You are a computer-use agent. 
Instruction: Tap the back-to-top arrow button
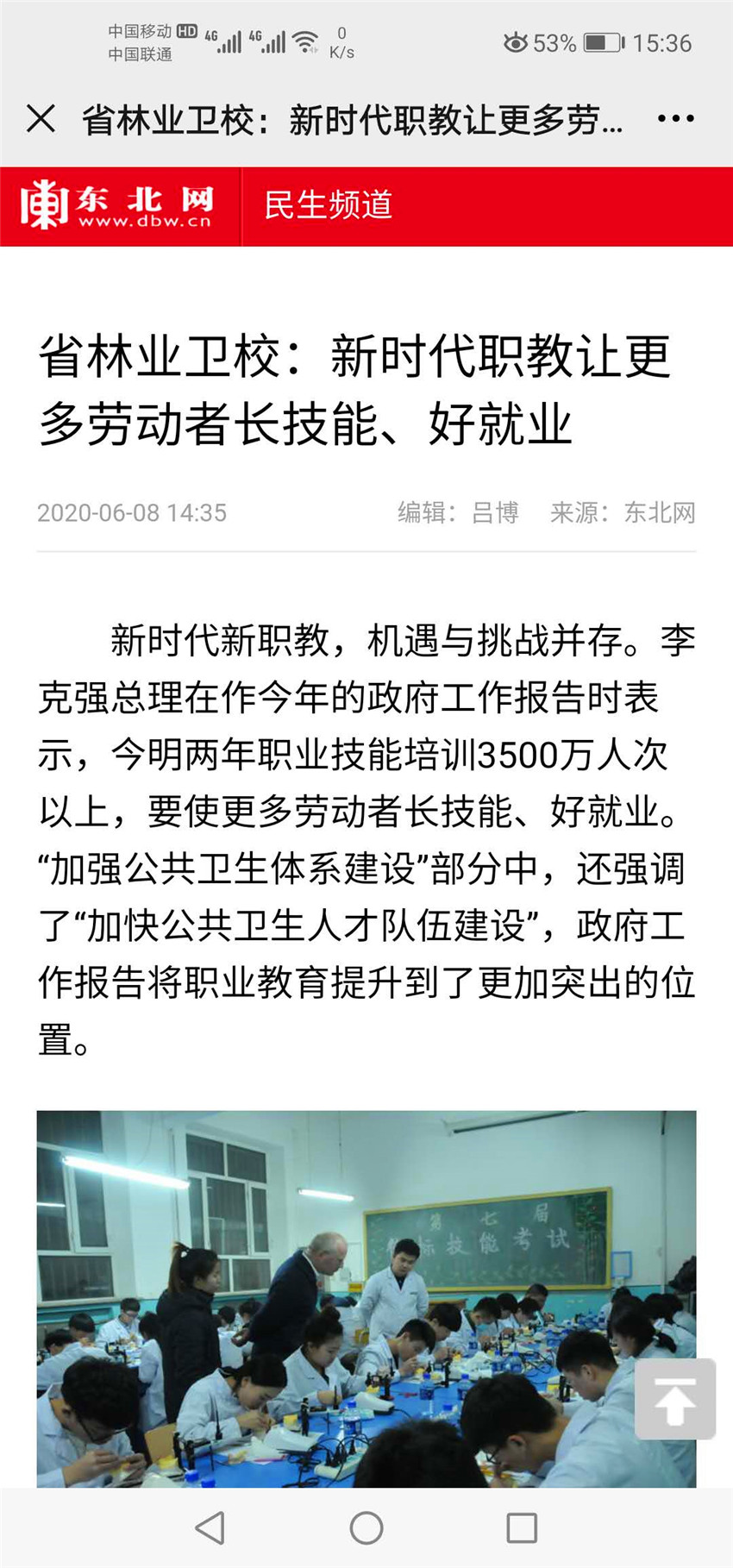(675, 1399)
